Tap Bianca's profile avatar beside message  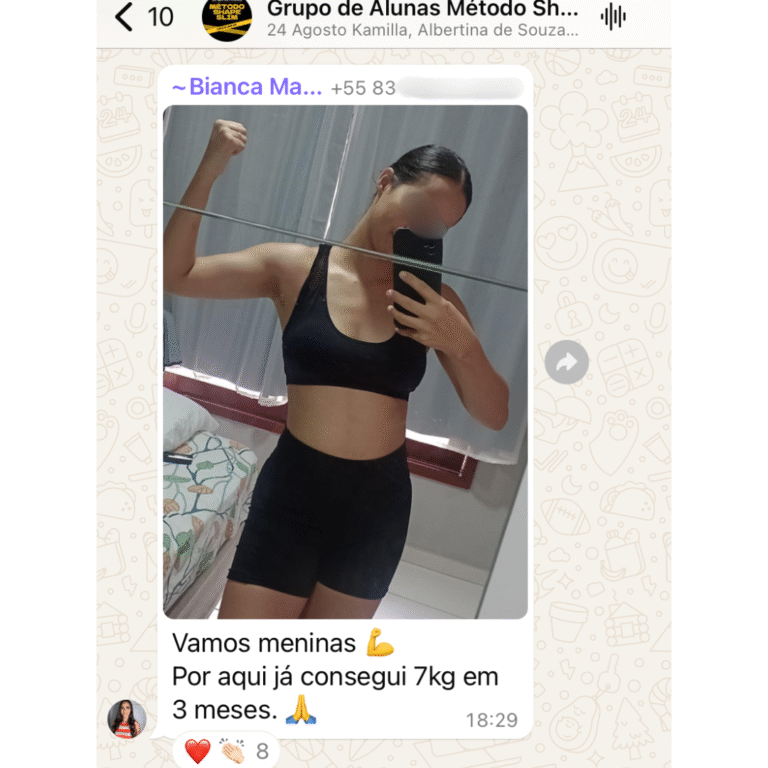(x=127, y=718)
